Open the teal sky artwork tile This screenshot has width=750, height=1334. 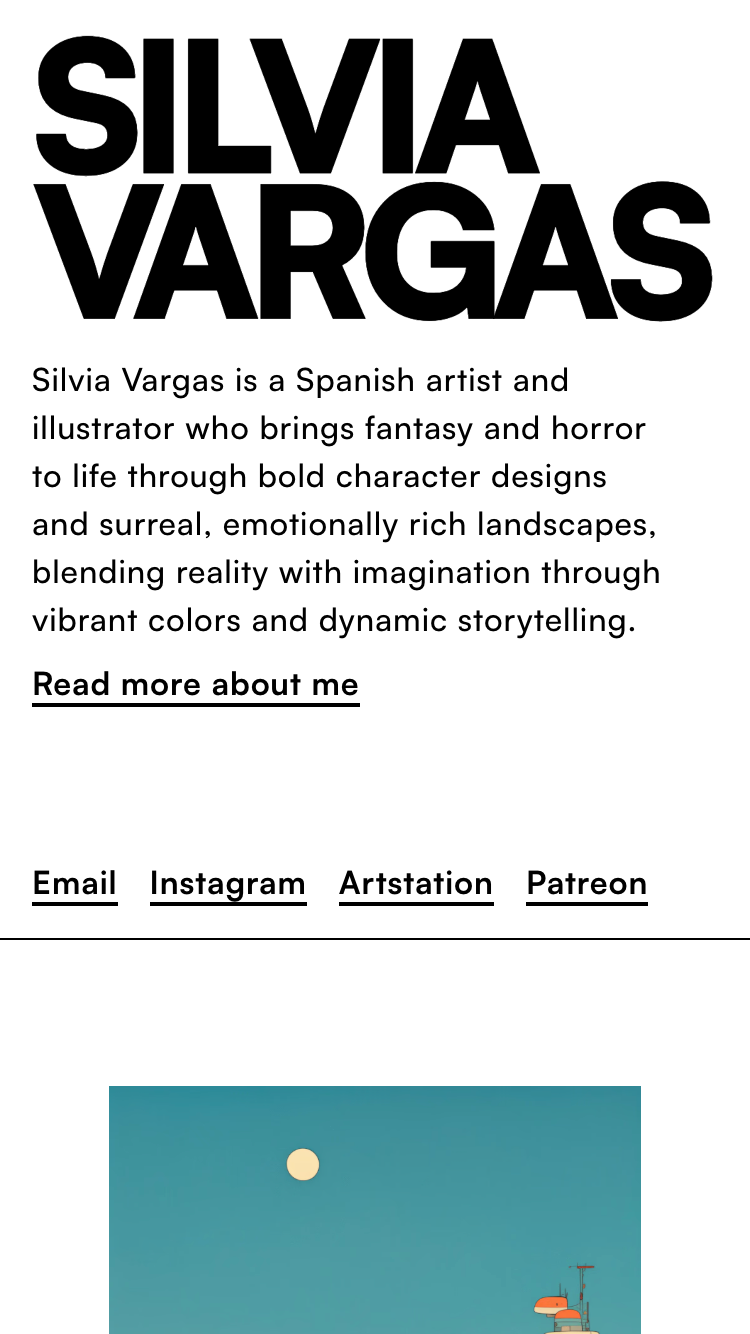[375, 1210]
